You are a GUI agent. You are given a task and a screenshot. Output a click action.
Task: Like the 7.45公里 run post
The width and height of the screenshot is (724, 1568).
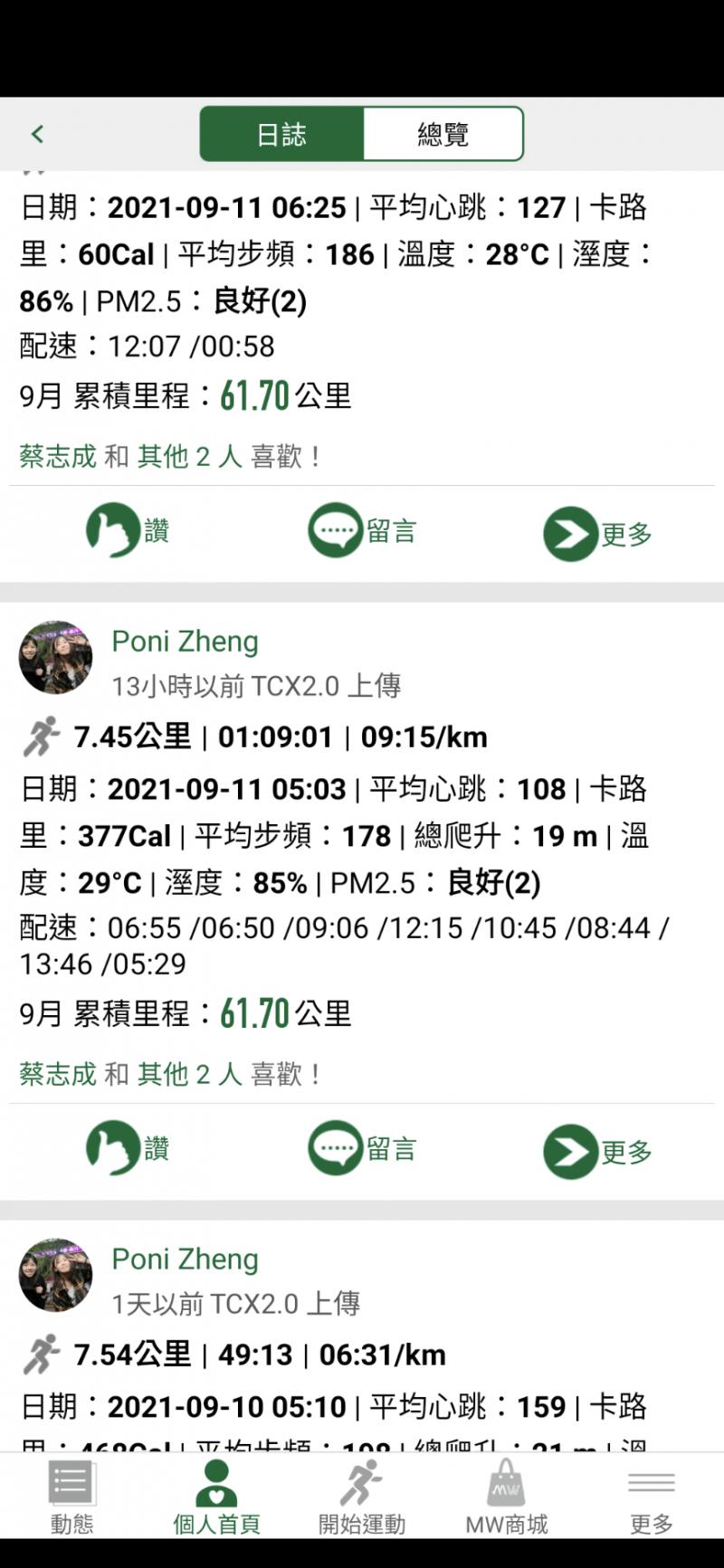point(128,1149)
